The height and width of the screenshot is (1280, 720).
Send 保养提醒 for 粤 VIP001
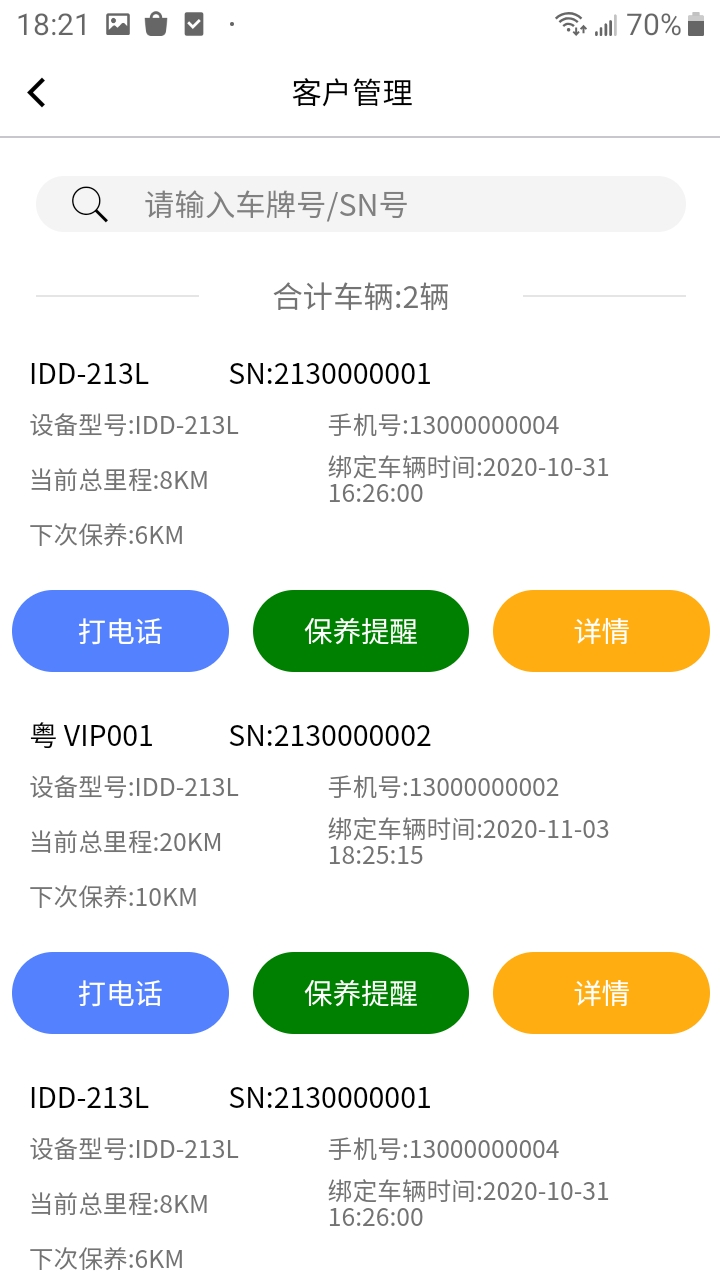(361, 993)
